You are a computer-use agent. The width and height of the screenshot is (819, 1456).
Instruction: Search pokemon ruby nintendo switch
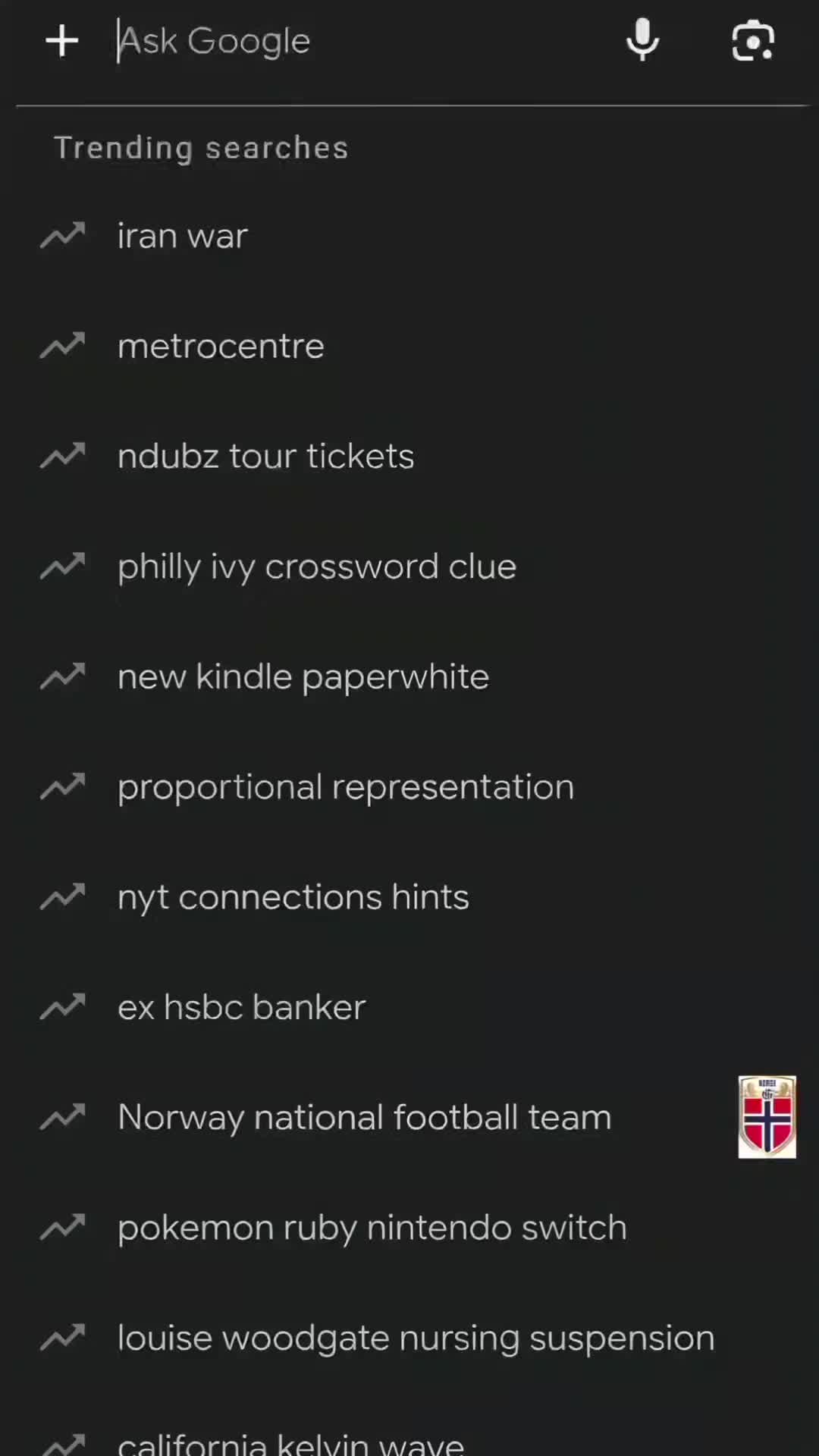[409, 1228]
